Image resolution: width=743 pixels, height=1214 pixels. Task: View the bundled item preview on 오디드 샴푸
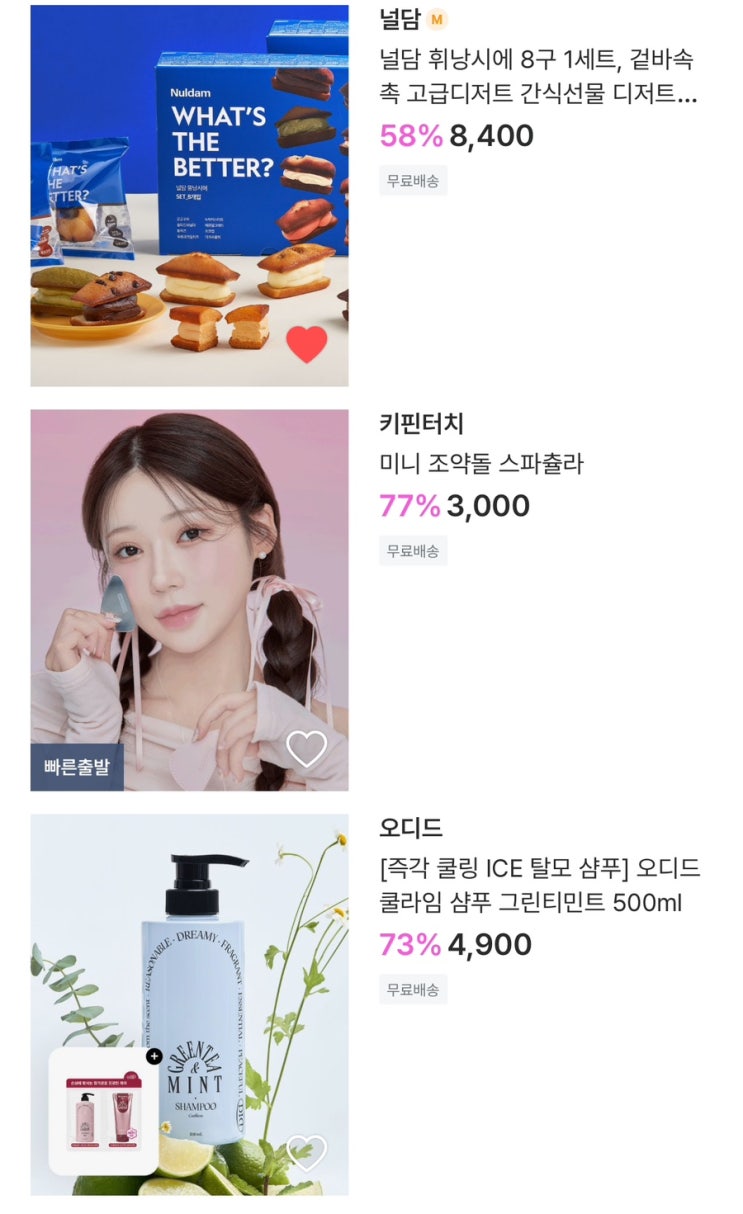[x=104, y=1111]
